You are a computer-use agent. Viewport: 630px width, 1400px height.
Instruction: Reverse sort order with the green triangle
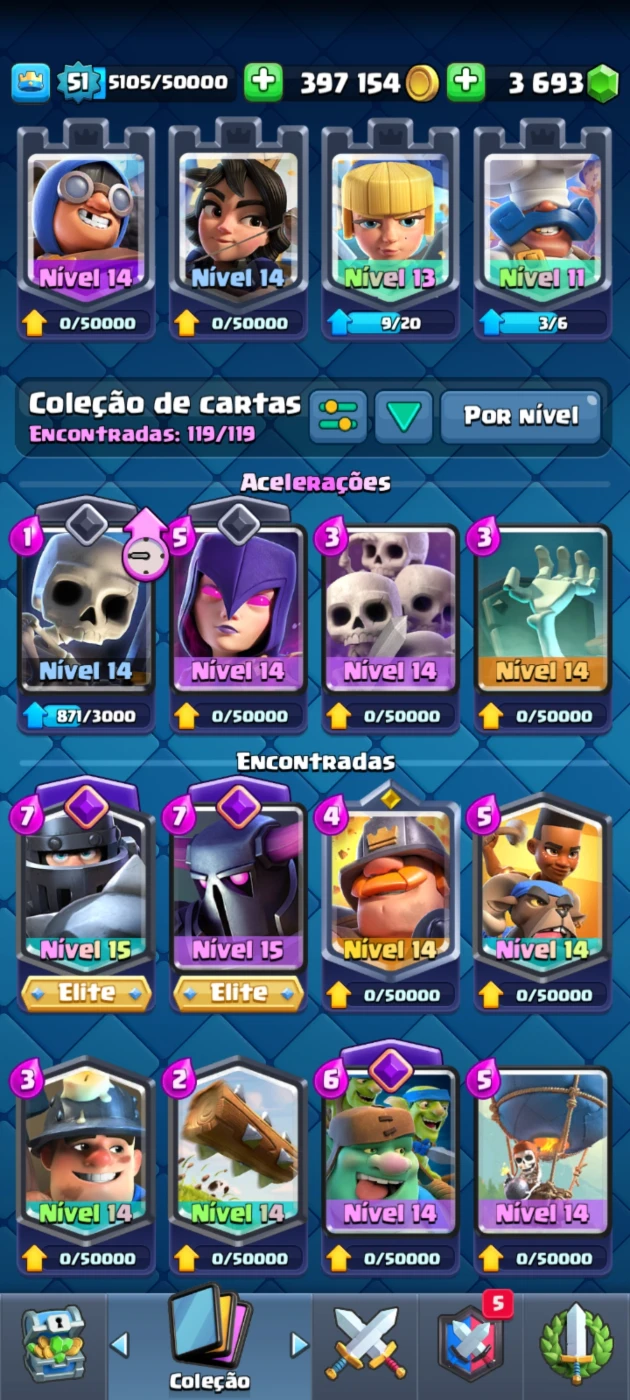[x=404, y=416]
